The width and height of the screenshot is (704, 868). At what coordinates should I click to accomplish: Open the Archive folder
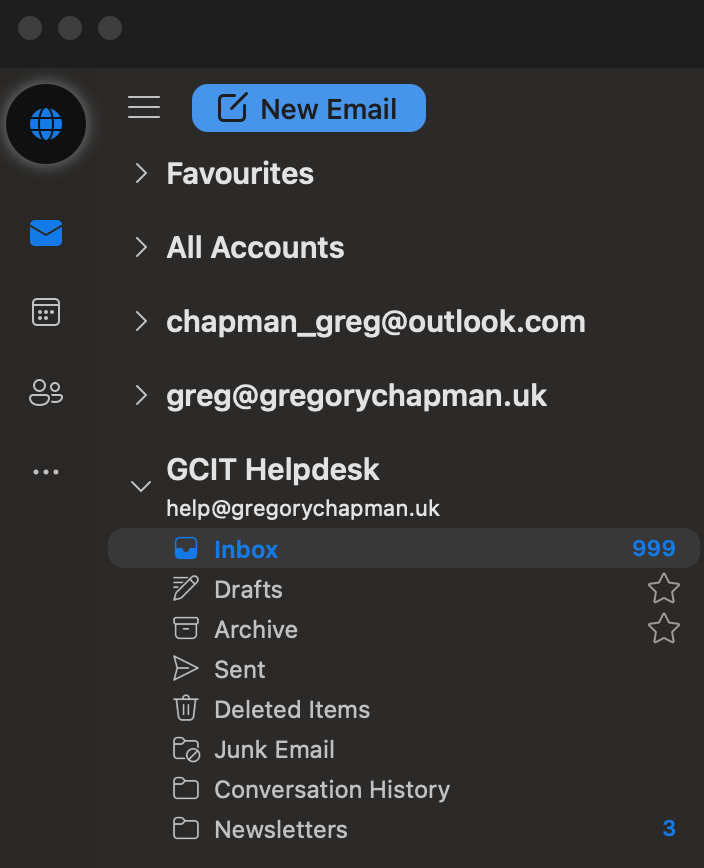pos(256,629)
